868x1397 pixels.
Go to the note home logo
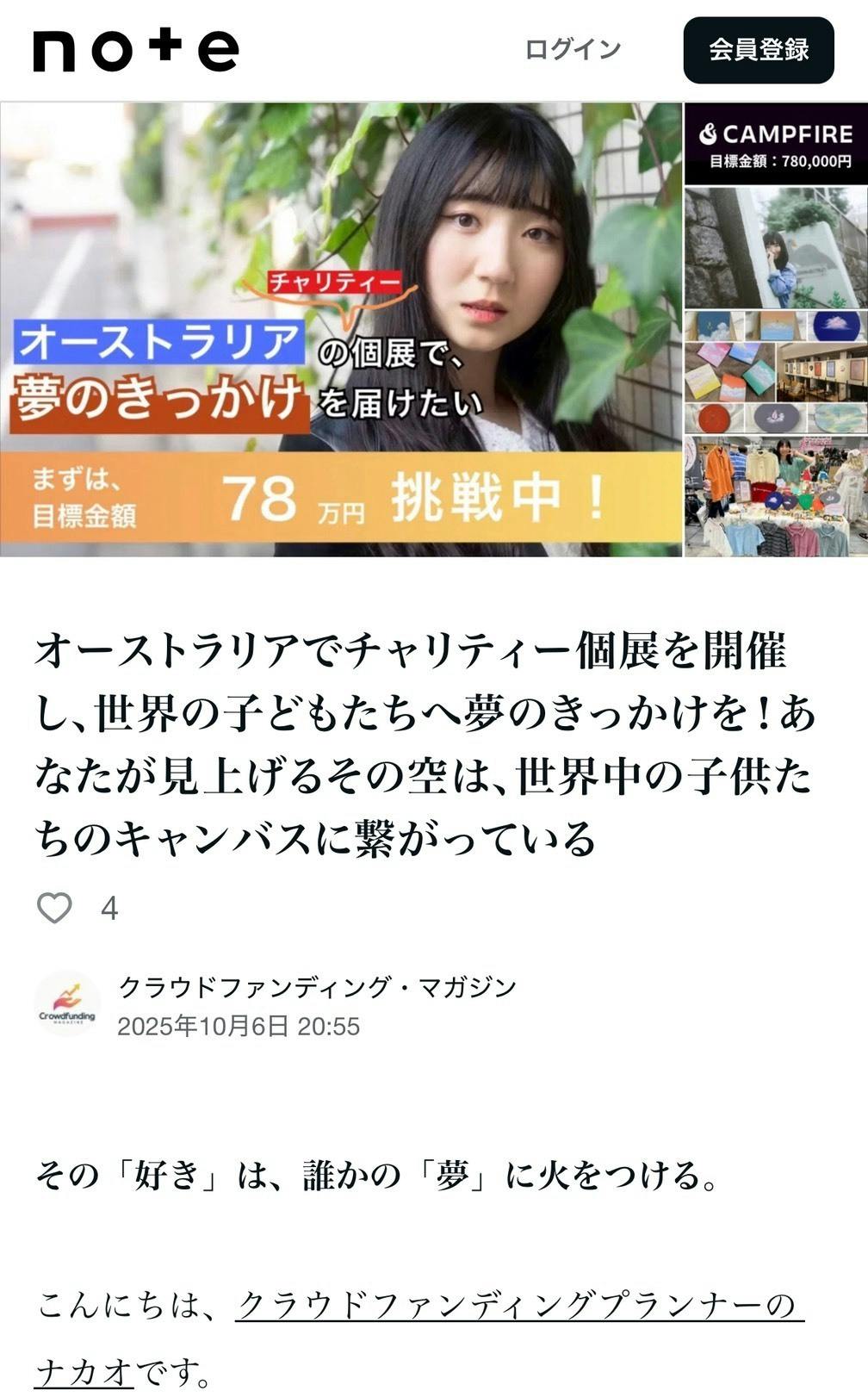click(x=136, y=50)
